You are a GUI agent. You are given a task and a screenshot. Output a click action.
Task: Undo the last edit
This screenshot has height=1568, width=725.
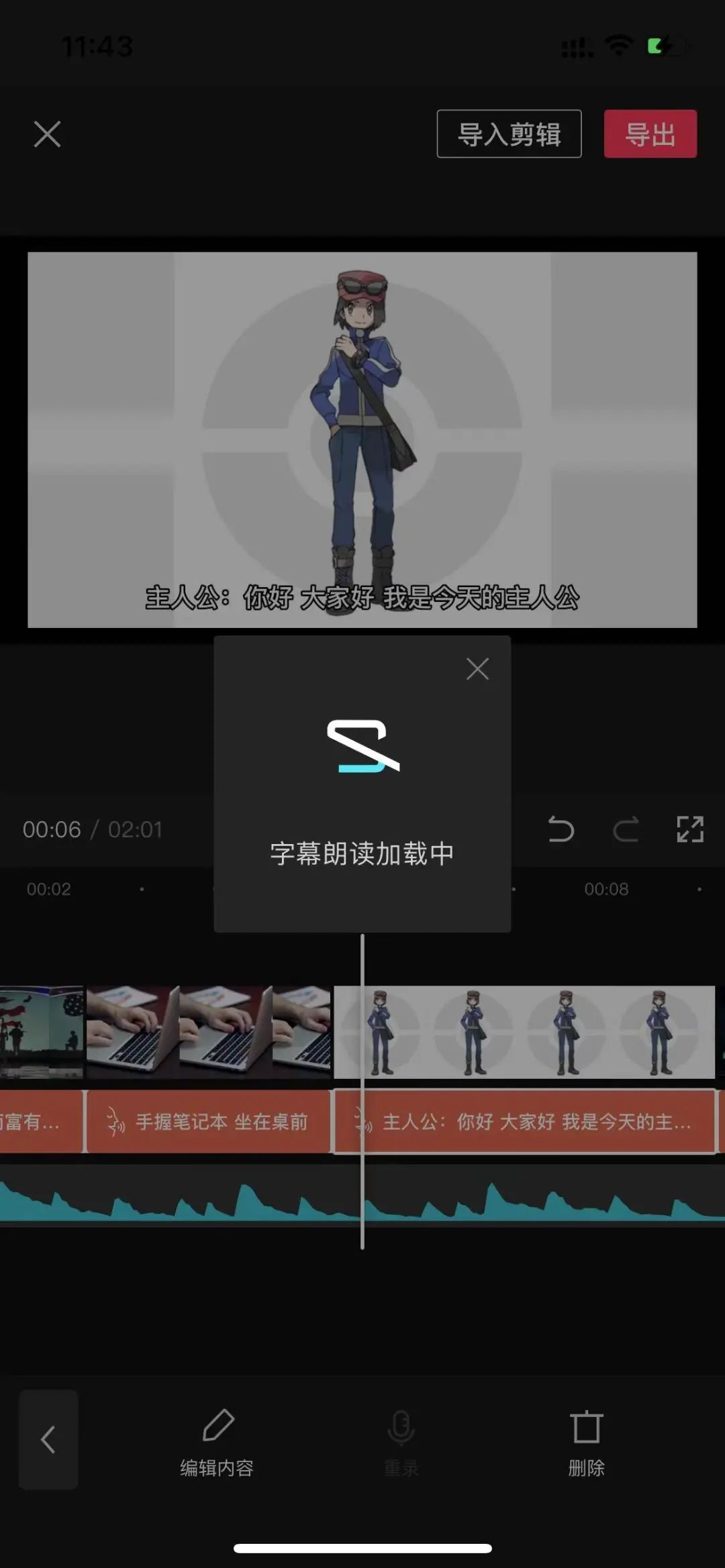[x=561, y=829]
